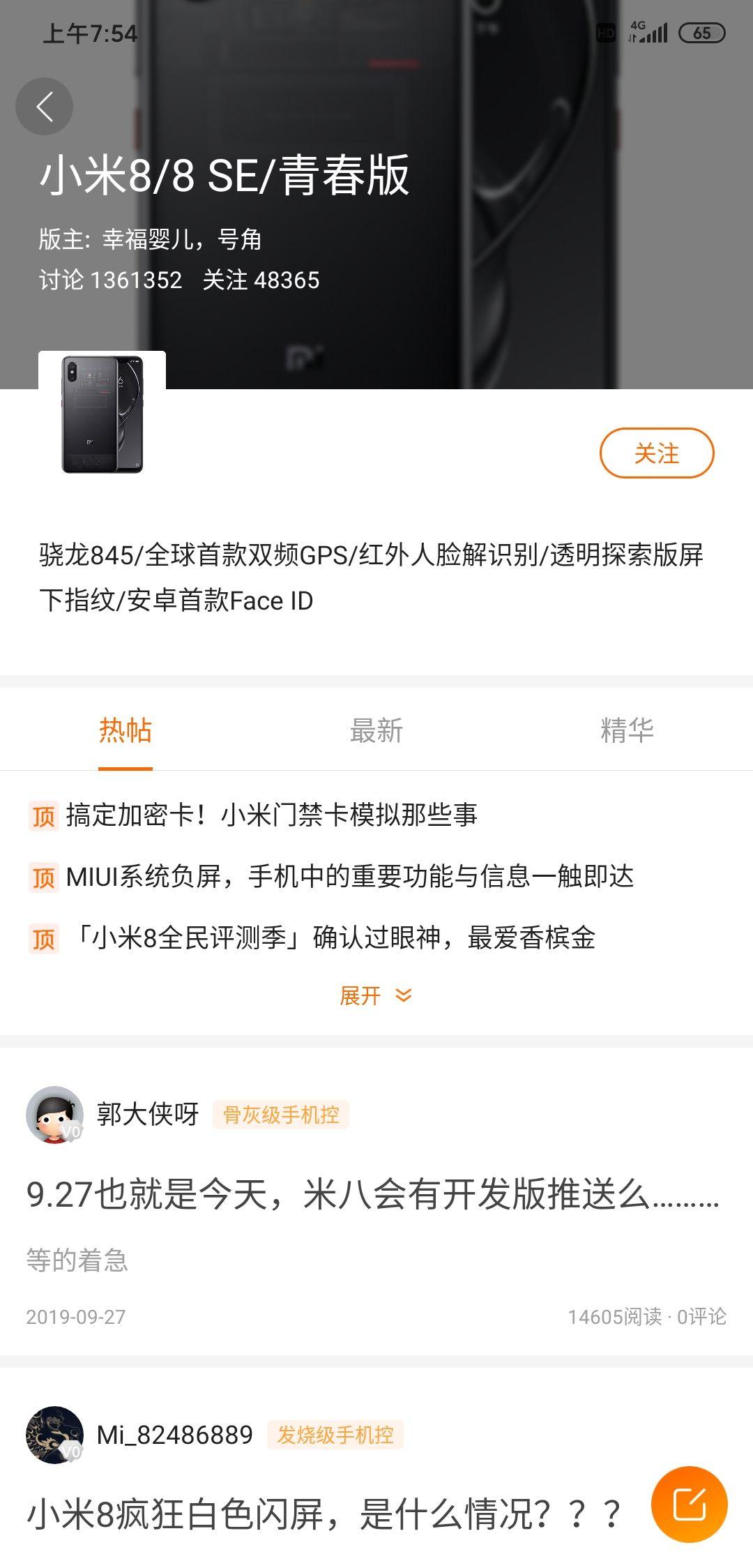The height and width of the screenshot is (1568, 753).
Task: Open pinned post about MIUI系统负屏
Action: pyautogui.click(x=350, y=876)
